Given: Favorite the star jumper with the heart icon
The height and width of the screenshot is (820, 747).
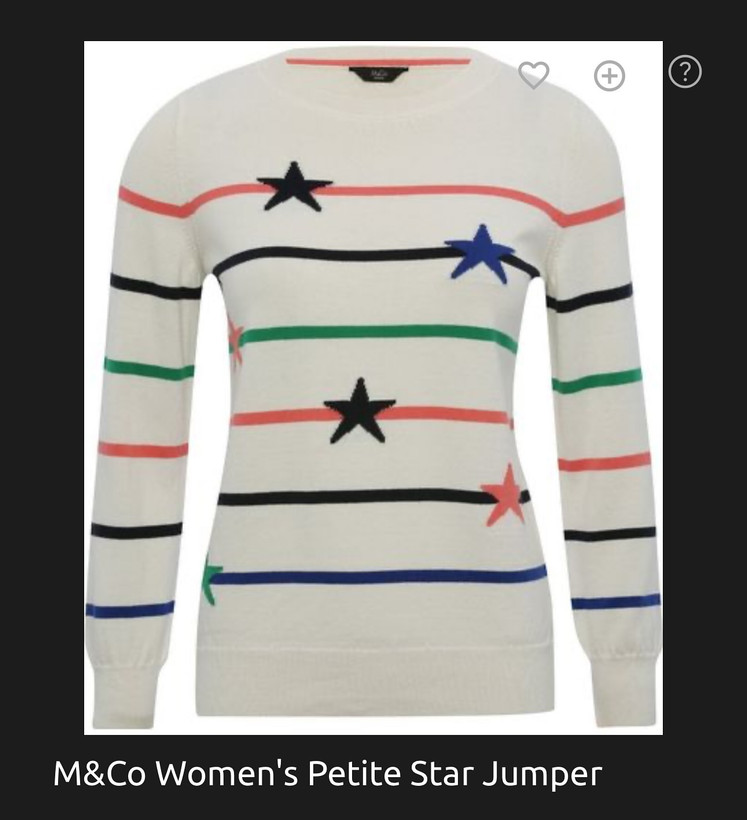Looking at the screenshot, I should point(533,74).
